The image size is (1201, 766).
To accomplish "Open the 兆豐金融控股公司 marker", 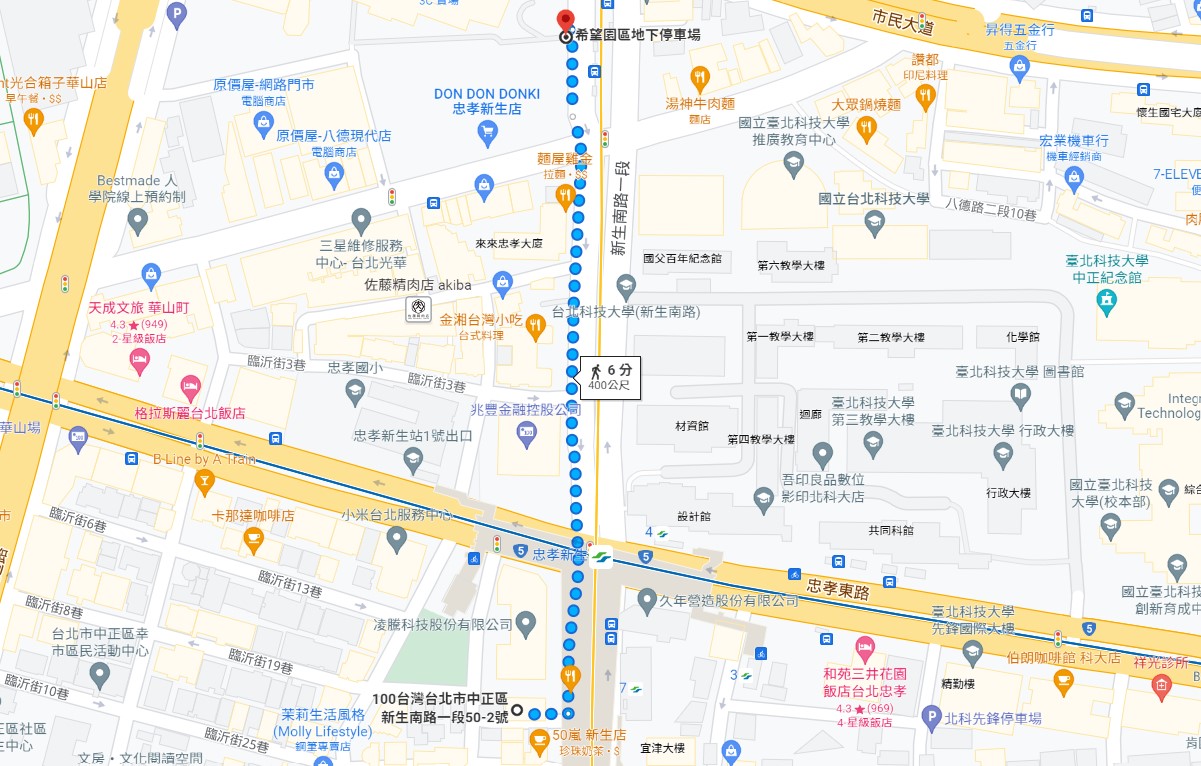I will click(526, 433).
